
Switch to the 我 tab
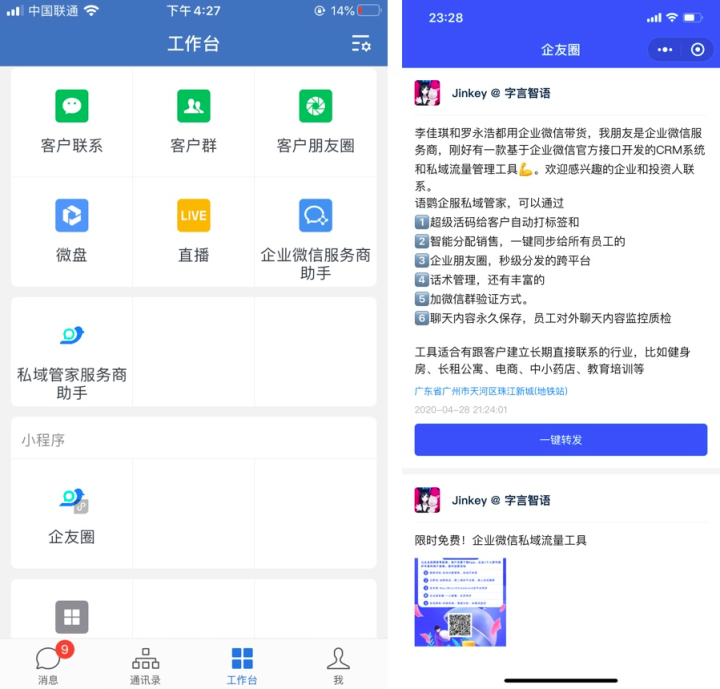(338, 664)
